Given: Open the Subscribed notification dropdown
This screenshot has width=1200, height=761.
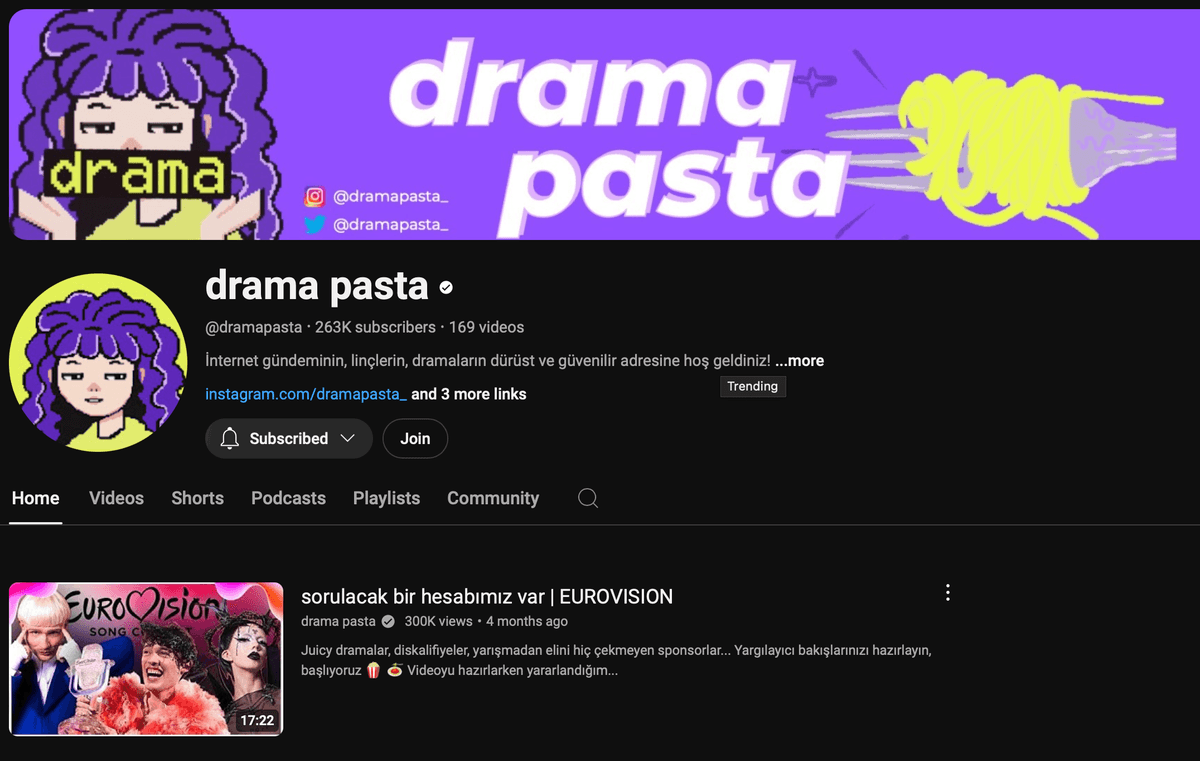Looking at the screenshot, I should coord(288,438).
